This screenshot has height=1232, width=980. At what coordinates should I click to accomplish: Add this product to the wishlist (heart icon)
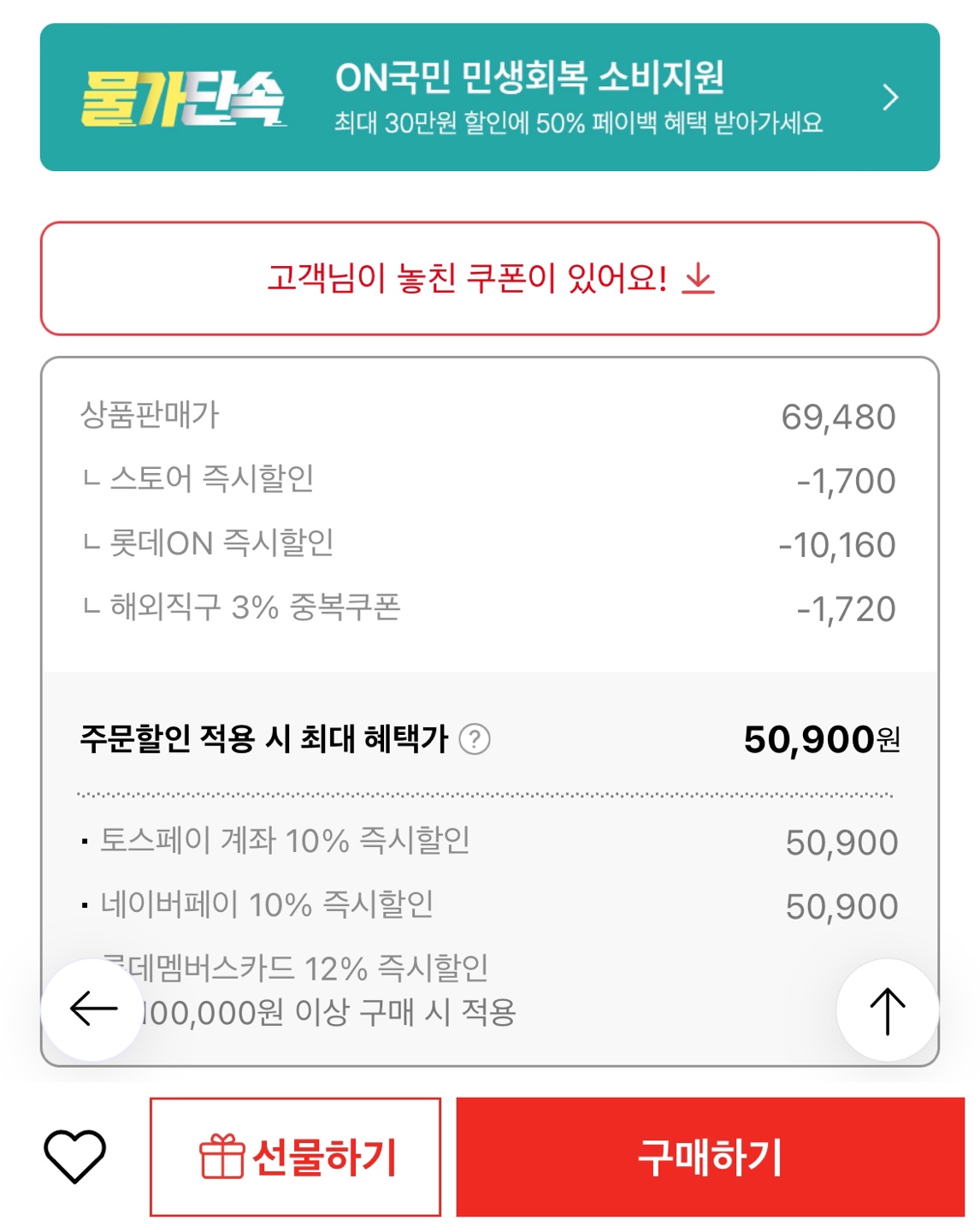(75, 1157)
